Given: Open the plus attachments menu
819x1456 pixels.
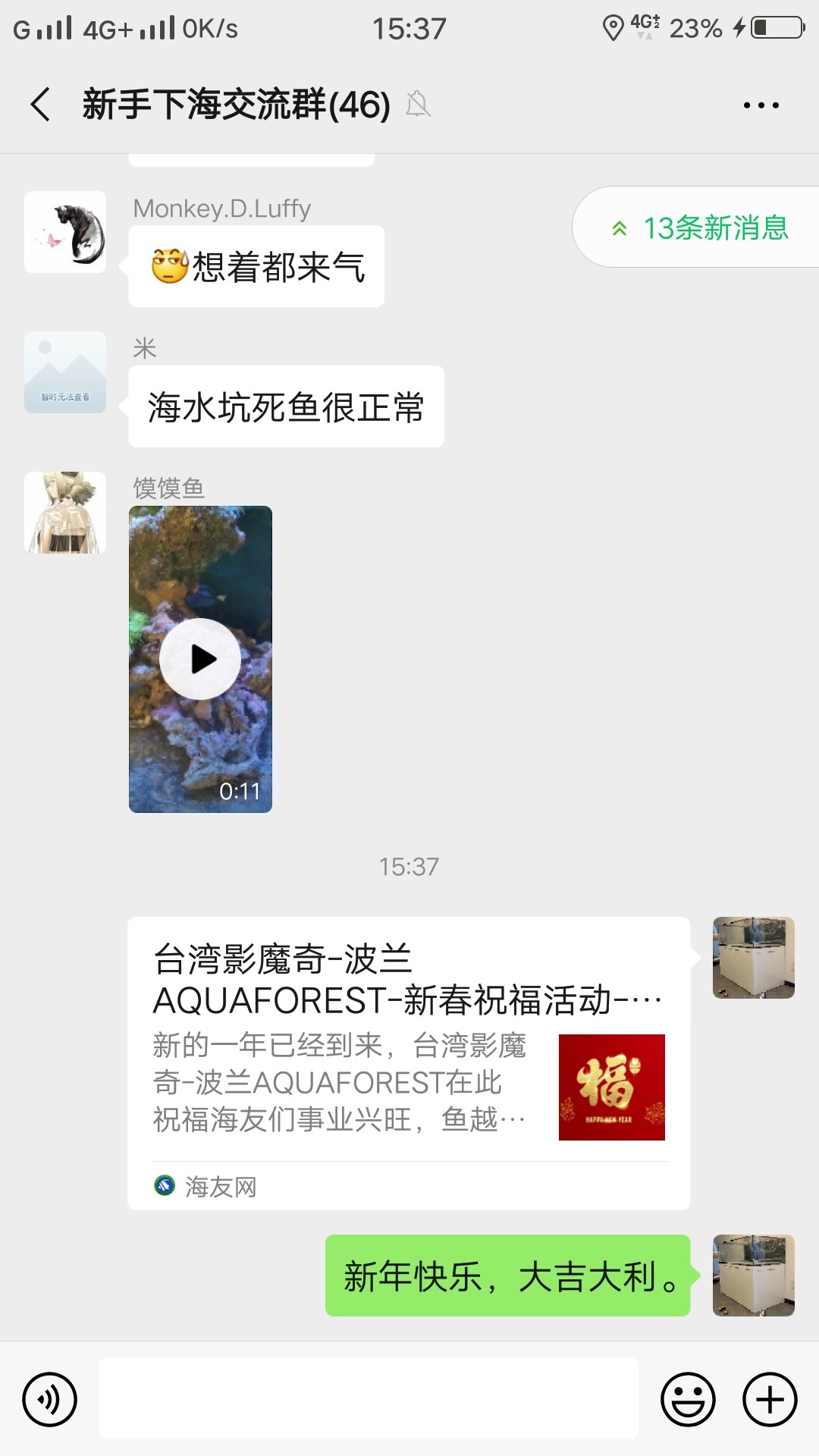Looking at the screenshot, I should (x=770, y=1399).
